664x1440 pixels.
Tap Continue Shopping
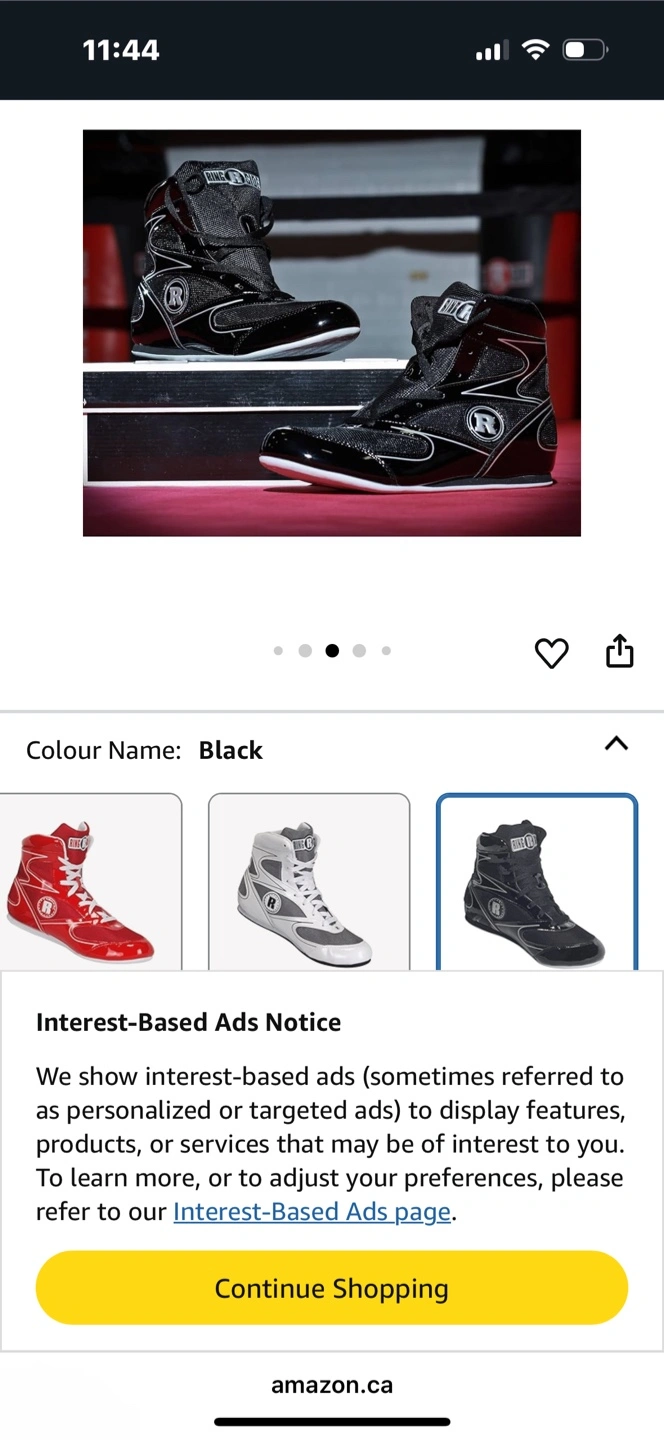pyautogui.click(x=332, y=1288)
